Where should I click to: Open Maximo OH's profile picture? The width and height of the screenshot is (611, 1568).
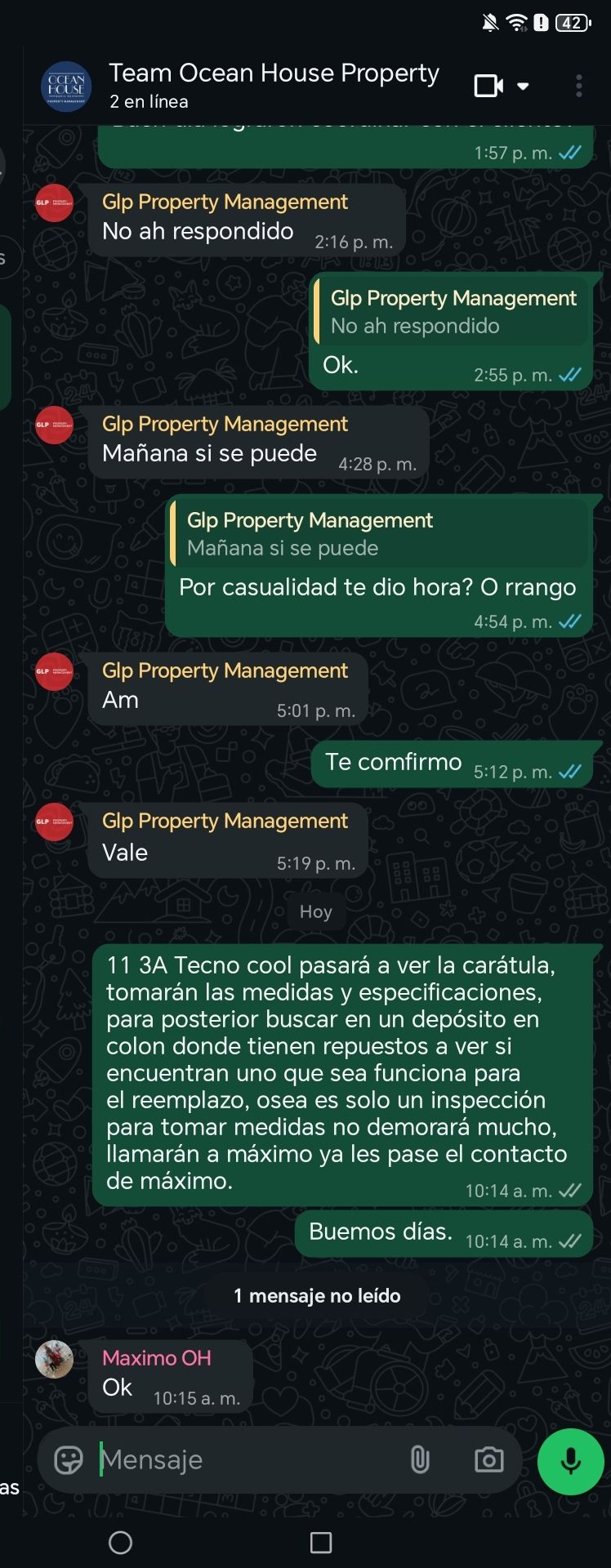click(x=55, y=1360)
